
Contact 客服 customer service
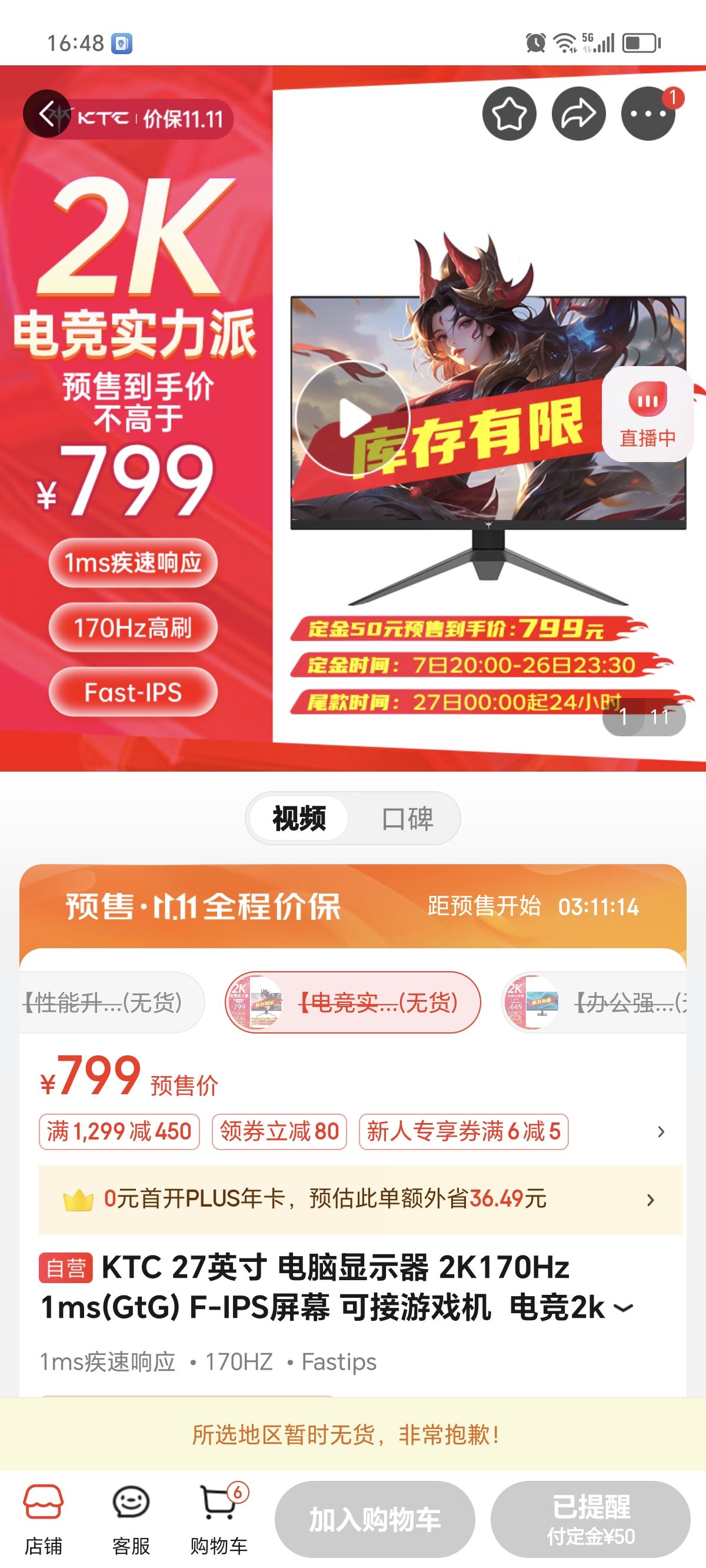131,1517
